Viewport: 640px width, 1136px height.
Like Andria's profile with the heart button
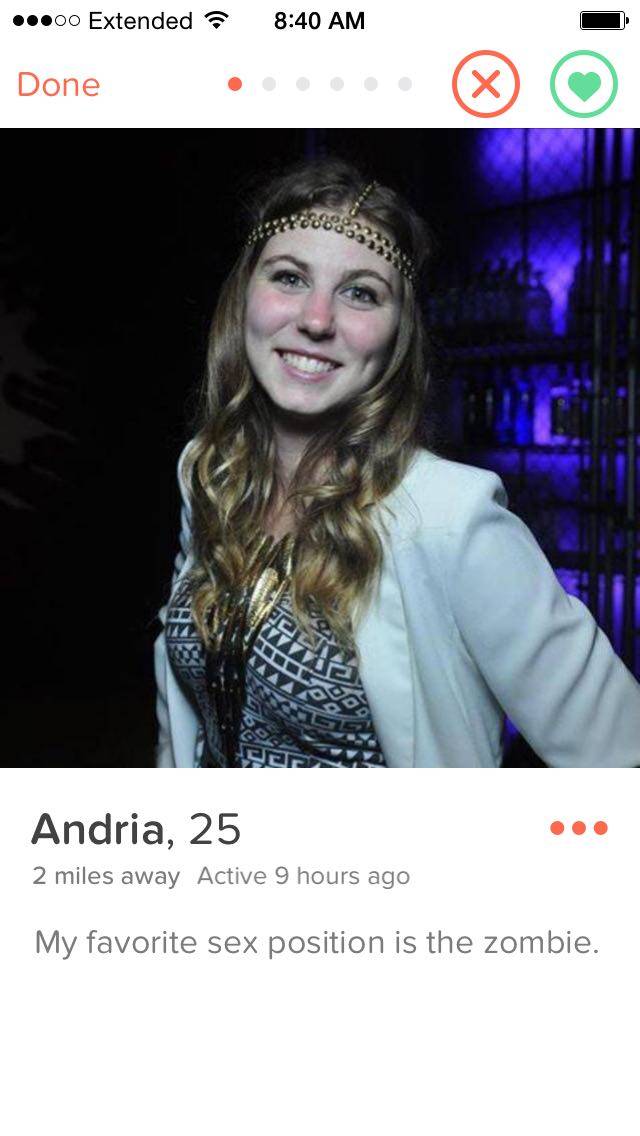(584, 85)
